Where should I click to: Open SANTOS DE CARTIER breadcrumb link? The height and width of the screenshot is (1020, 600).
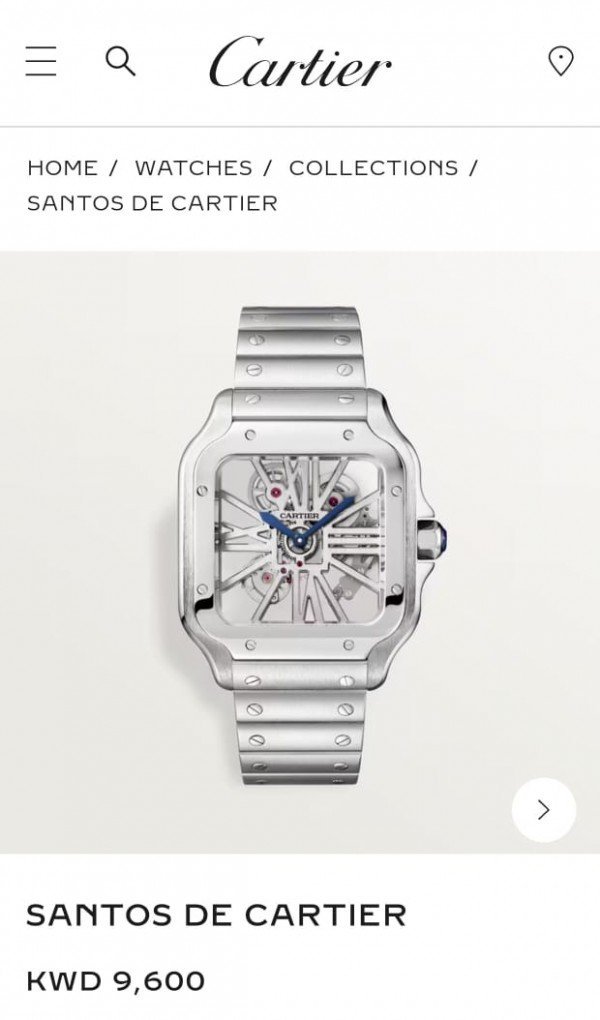[152, 203]
